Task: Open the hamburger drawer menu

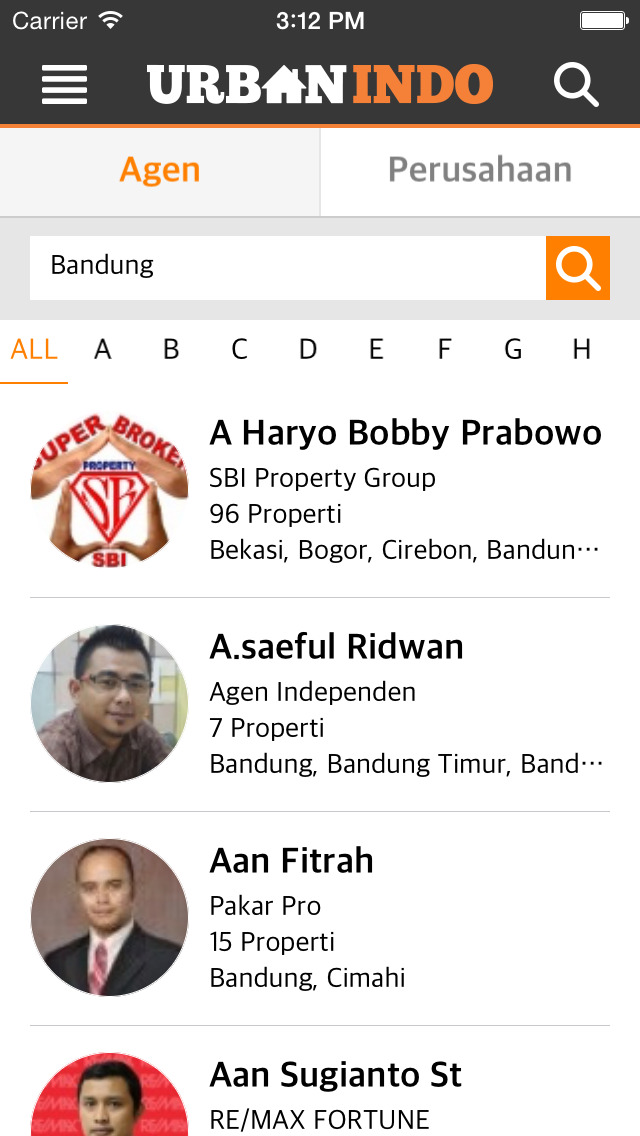Action: pyautogui.click(x=65, y=85)
